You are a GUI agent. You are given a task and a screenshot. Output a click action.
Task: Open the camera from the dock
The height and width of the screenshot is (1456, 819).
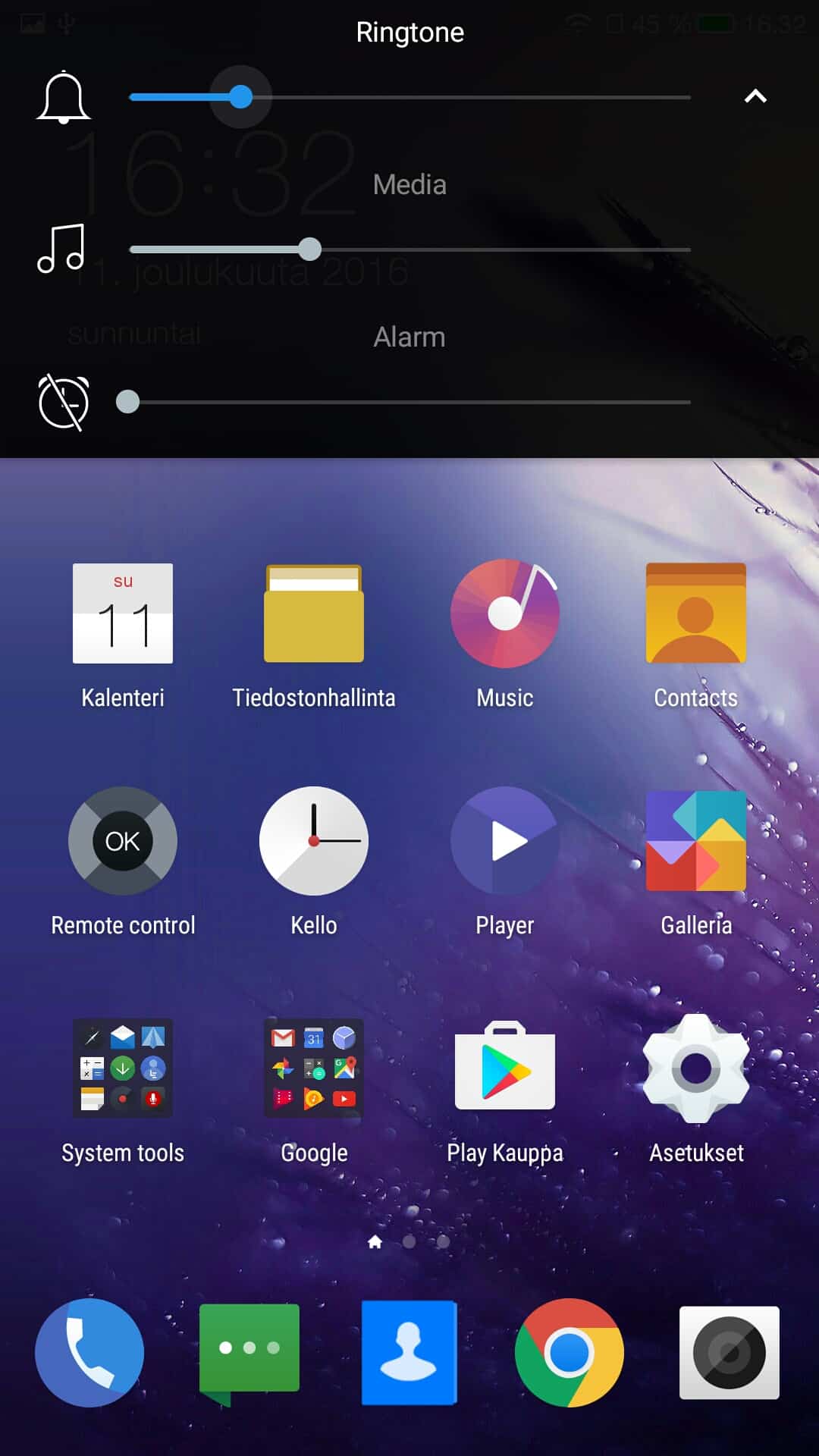730,1353
